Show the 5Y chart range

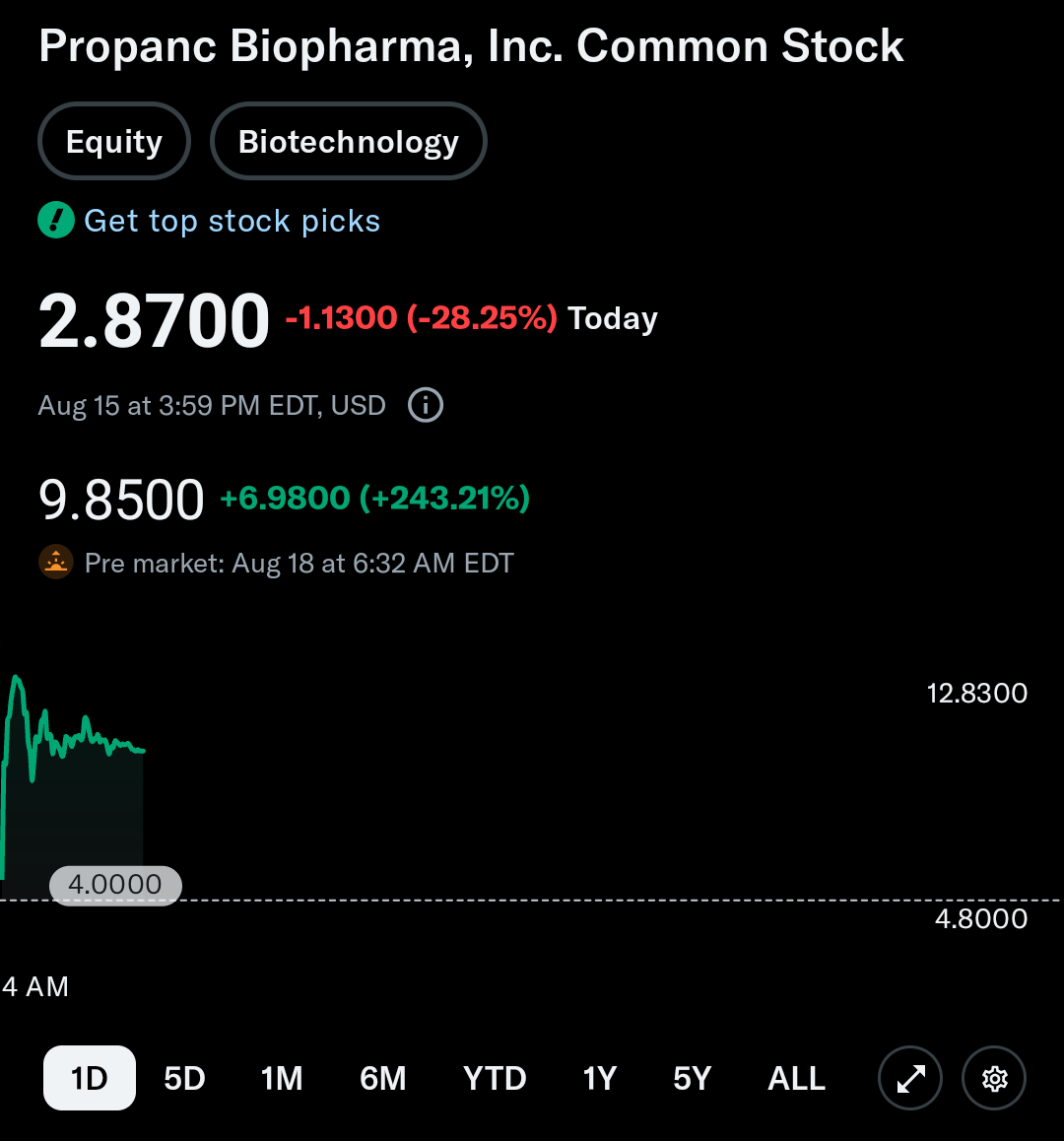(692, 1078)
